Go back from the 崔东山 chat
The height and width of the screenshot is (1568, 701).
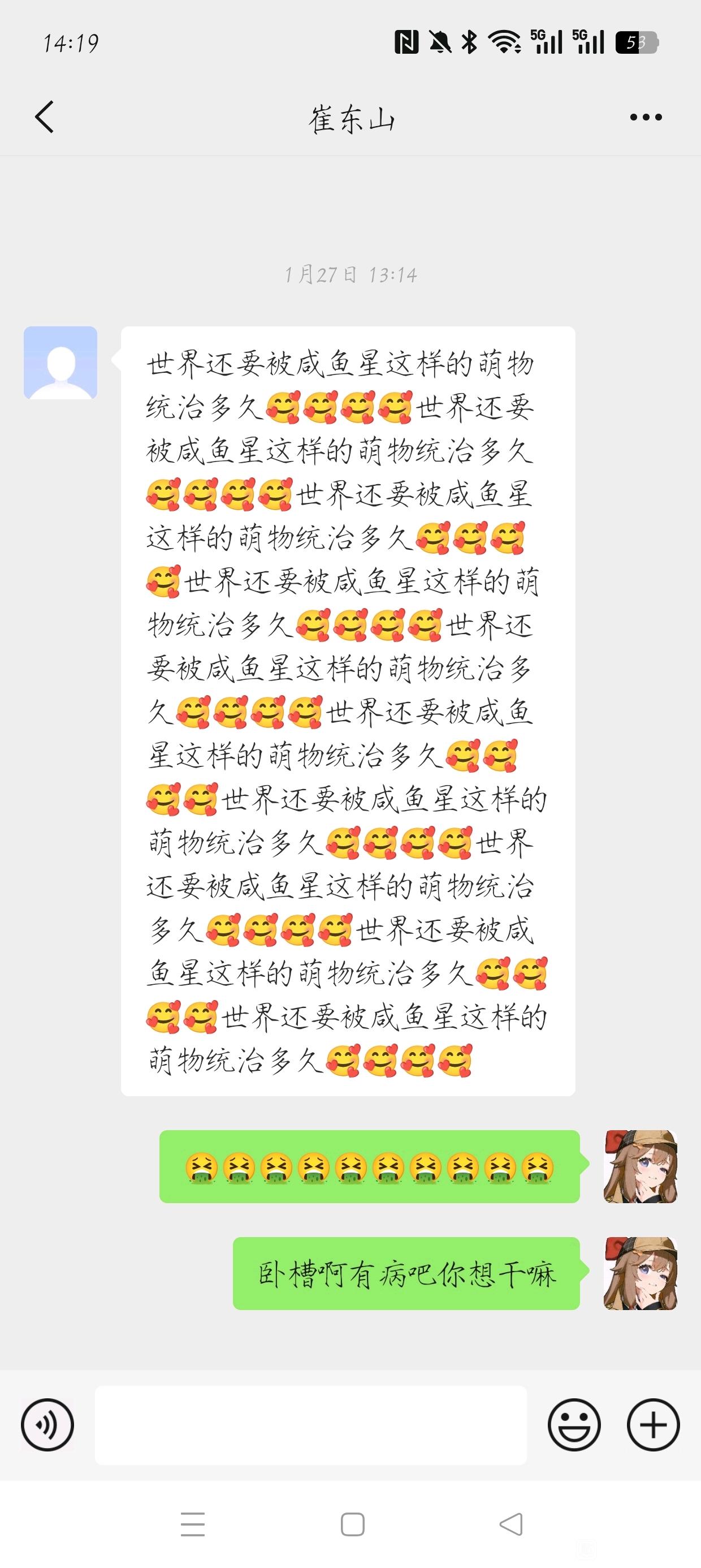(45, 117)
